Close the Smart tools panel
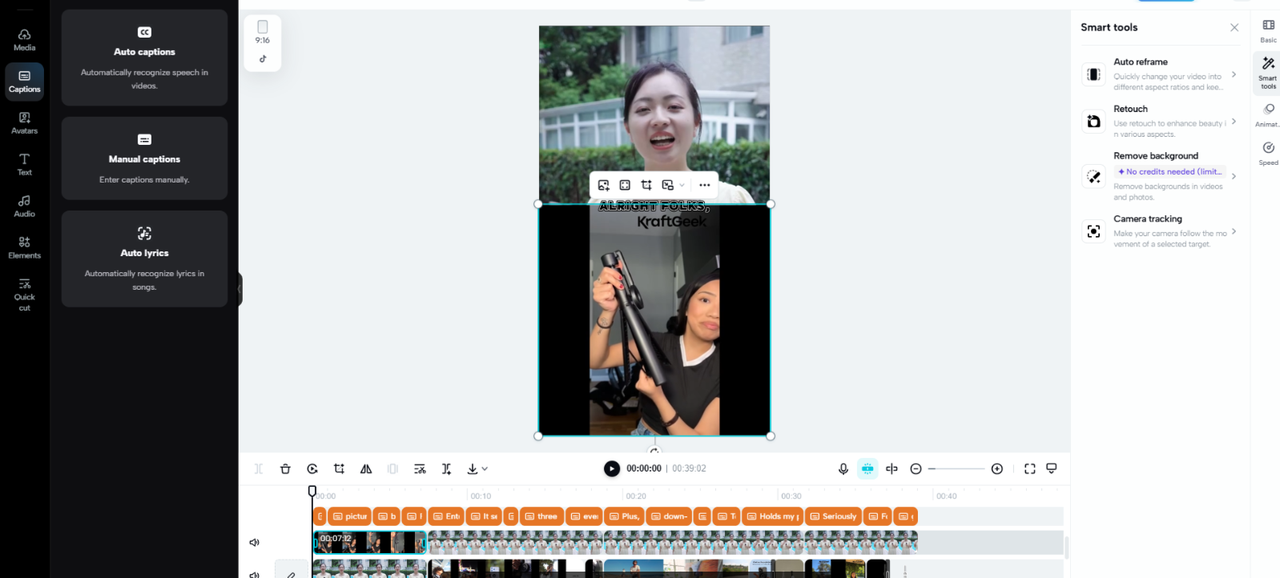Image resolution: width=1280 pixels, height=578 pixels. tap(1234, 28)
